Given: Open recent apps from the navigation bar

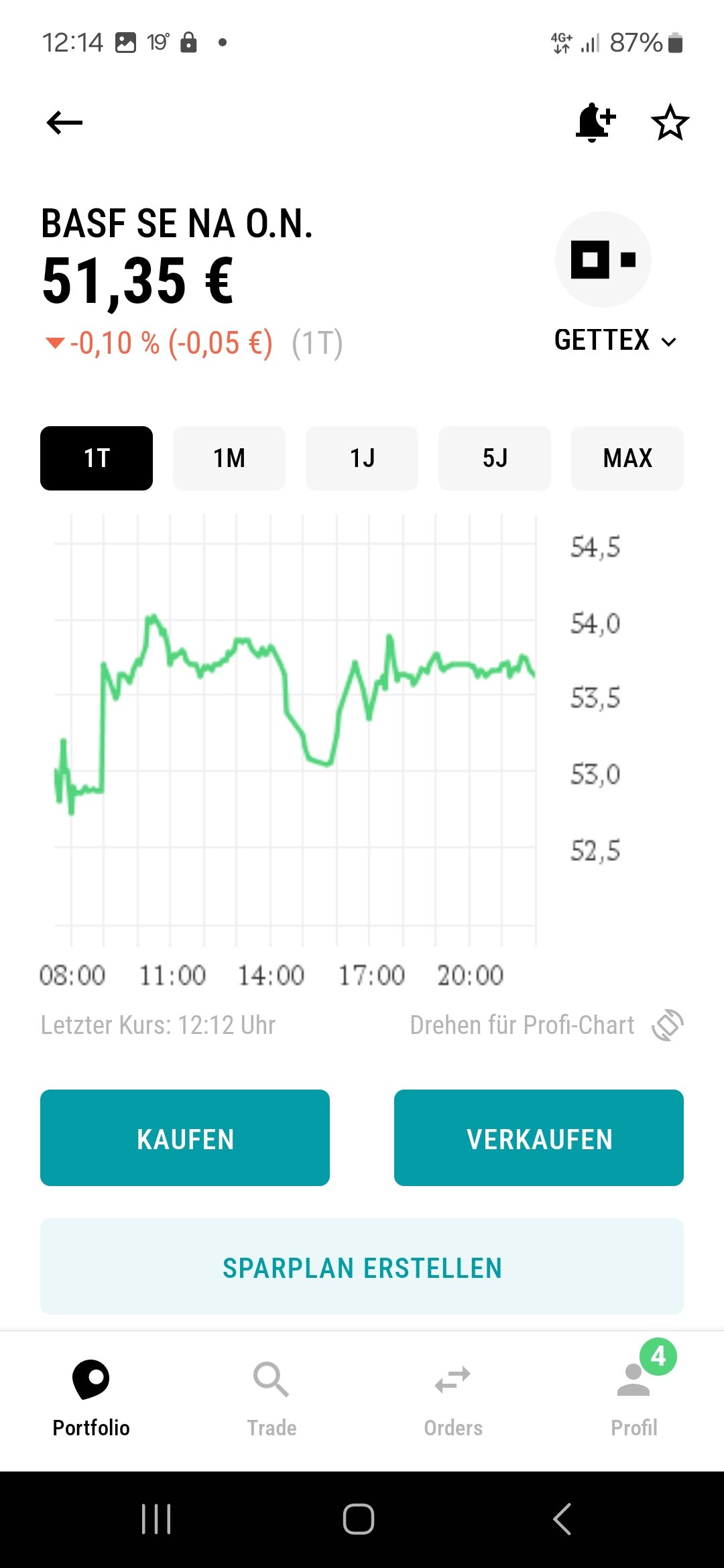Looking at the screenshot, I should click(x=157, y=1518).
